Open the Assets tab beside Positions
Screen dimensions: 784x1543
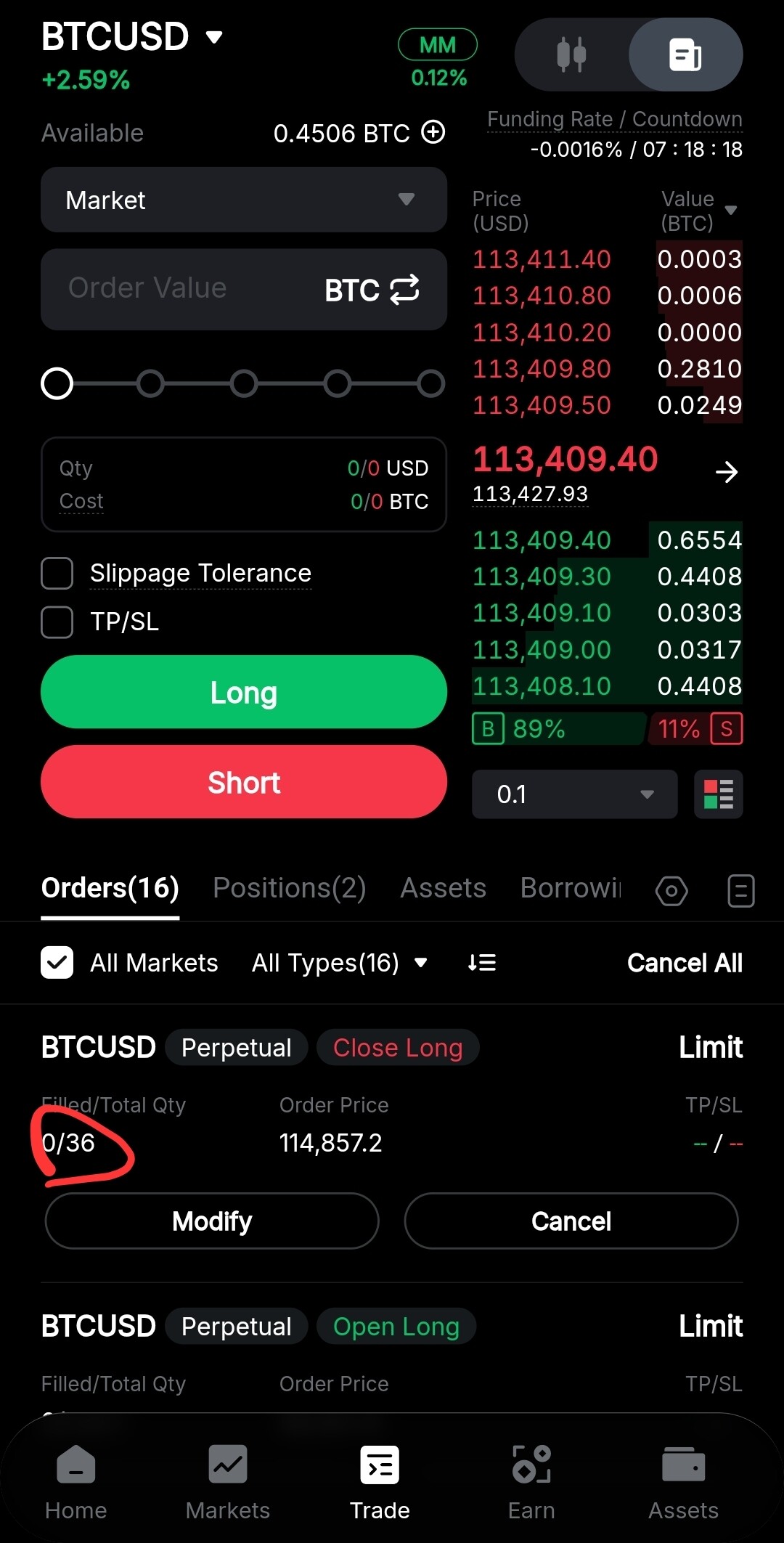443,888
